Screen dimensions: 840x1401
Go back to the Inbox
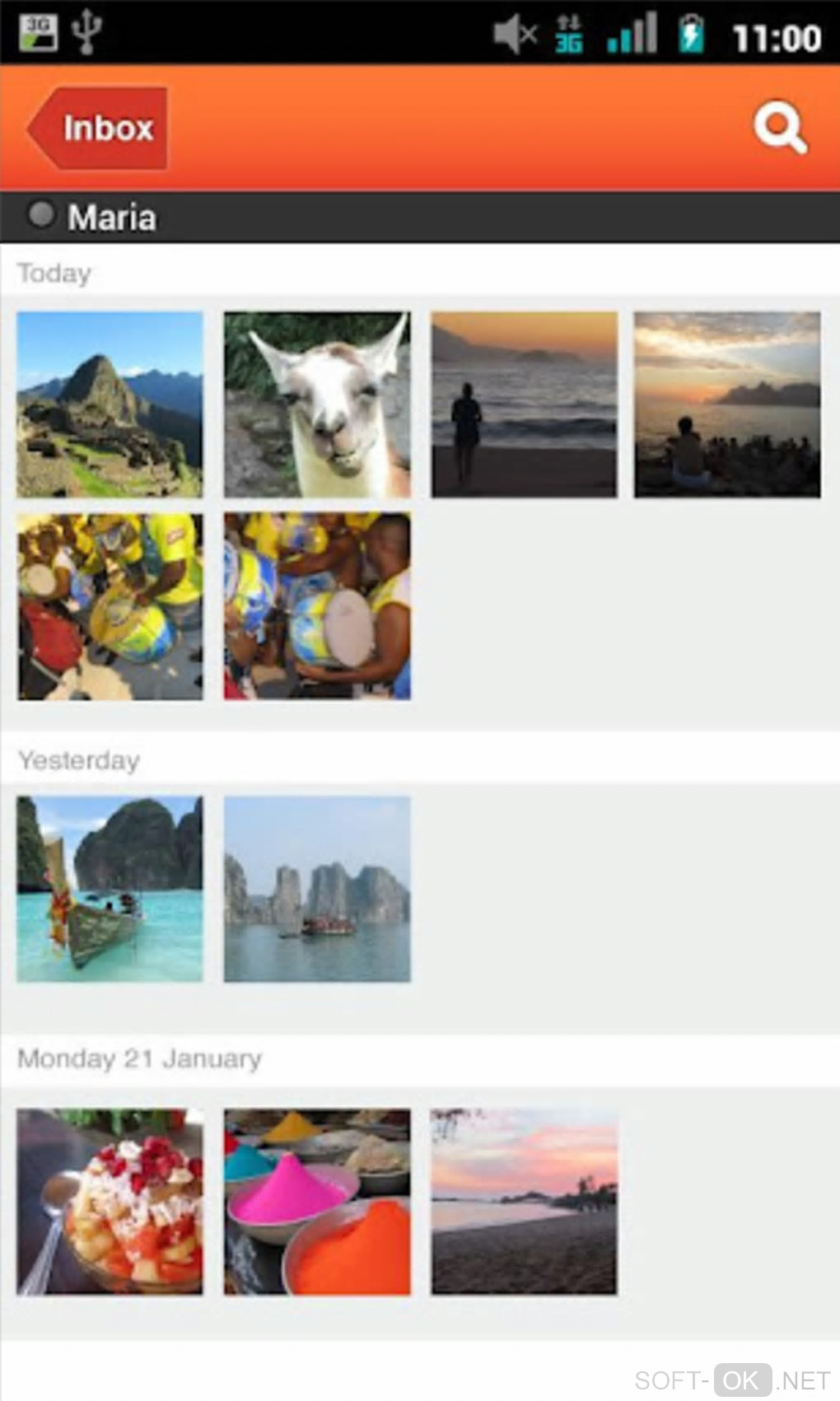[99, 128]
